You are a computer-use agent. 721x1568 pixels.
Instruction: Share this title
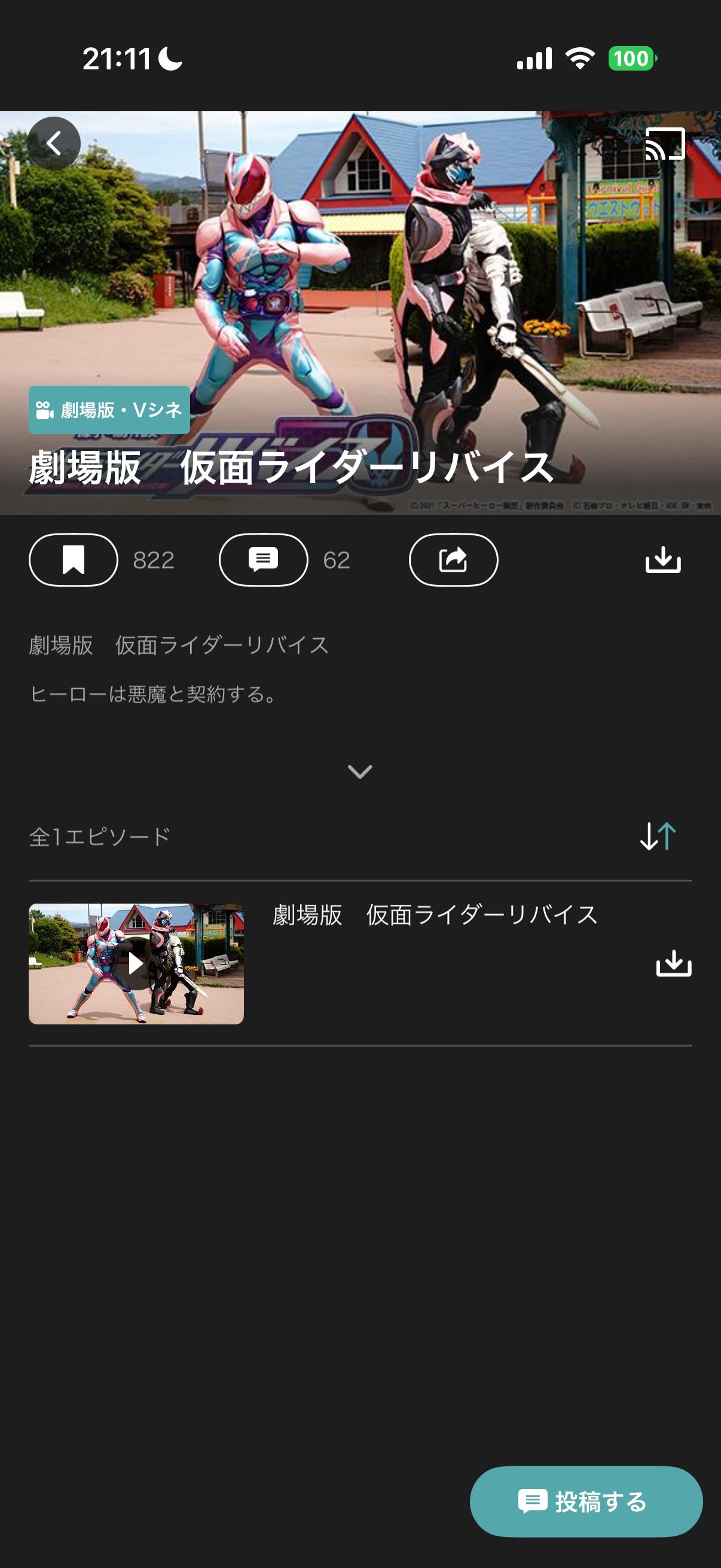click(x=453, y=560)
